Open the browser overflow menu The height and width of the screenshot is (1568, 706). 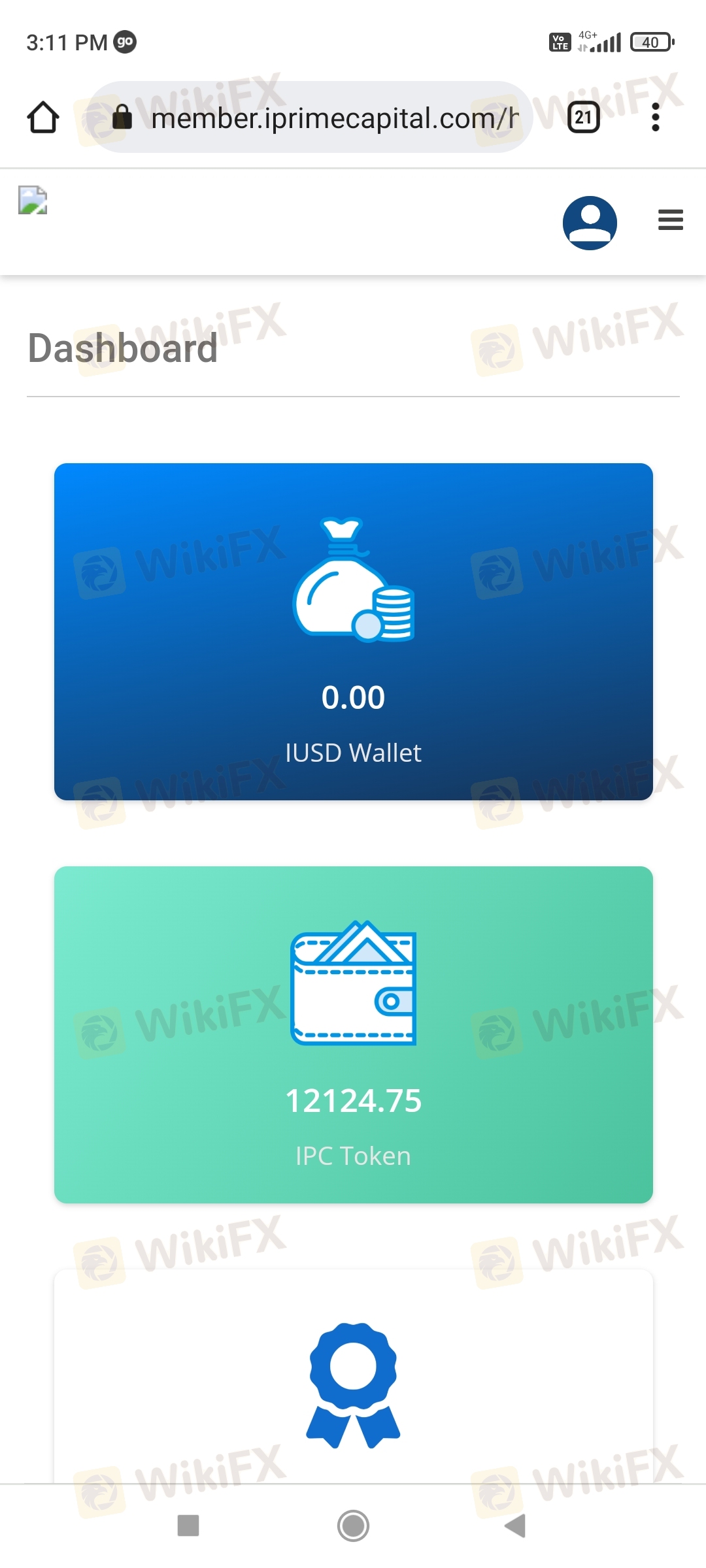656,118
